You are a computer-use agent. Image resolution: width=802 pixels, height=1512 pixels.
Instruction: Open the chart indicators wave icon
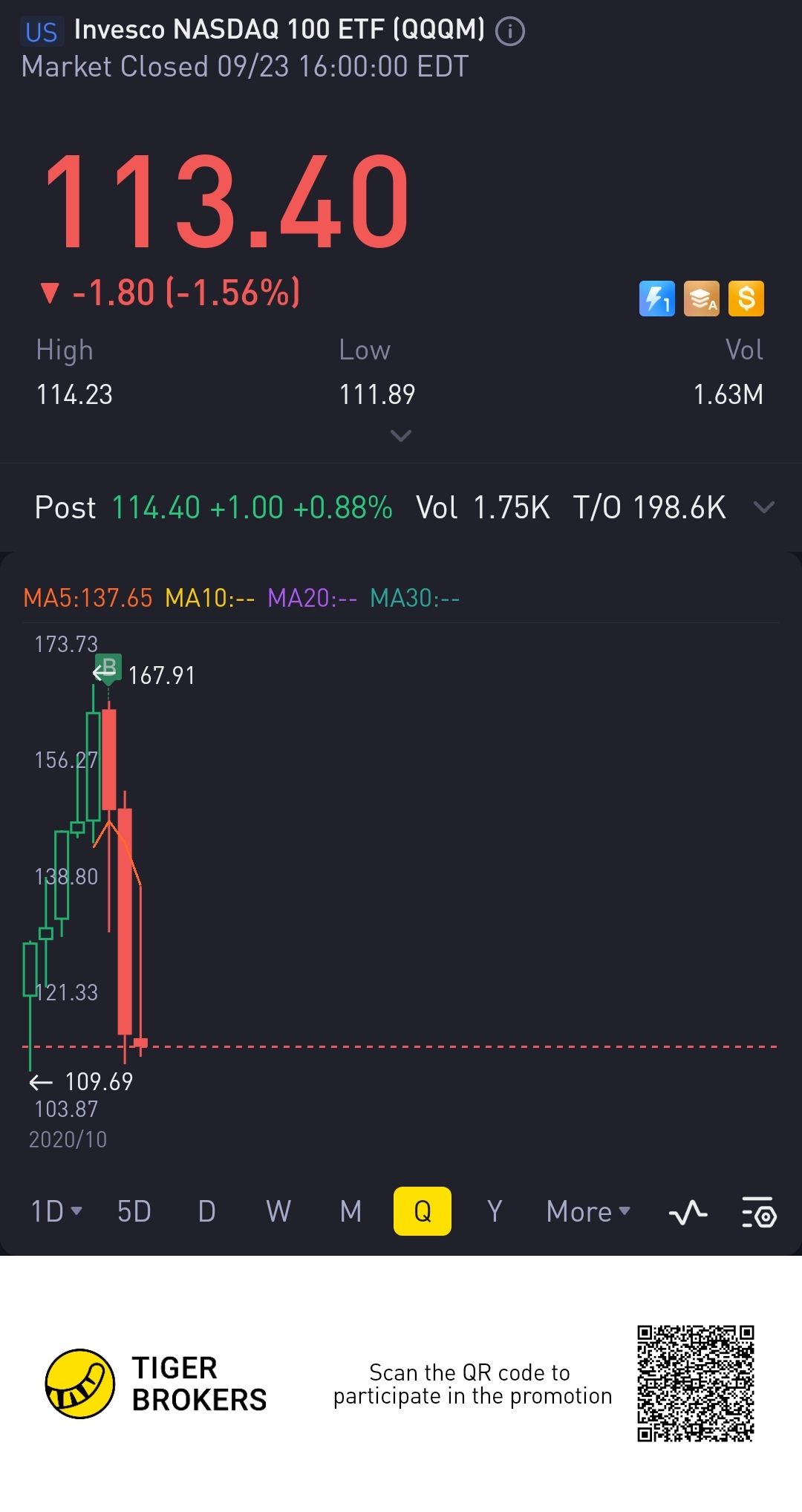[x=688, y=1213]
